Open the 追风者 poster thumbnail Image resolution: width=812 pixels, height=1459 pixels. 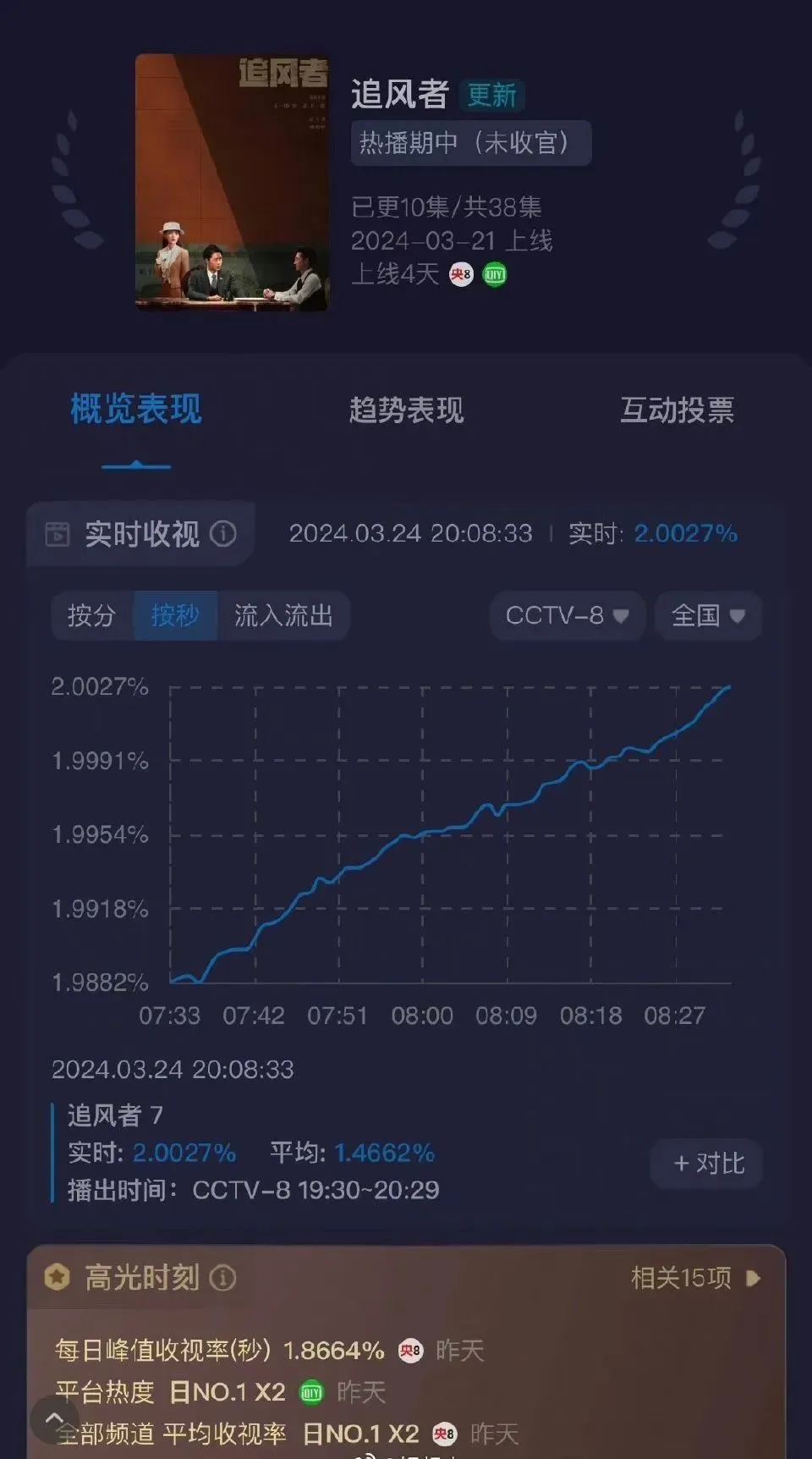[232, 182]
